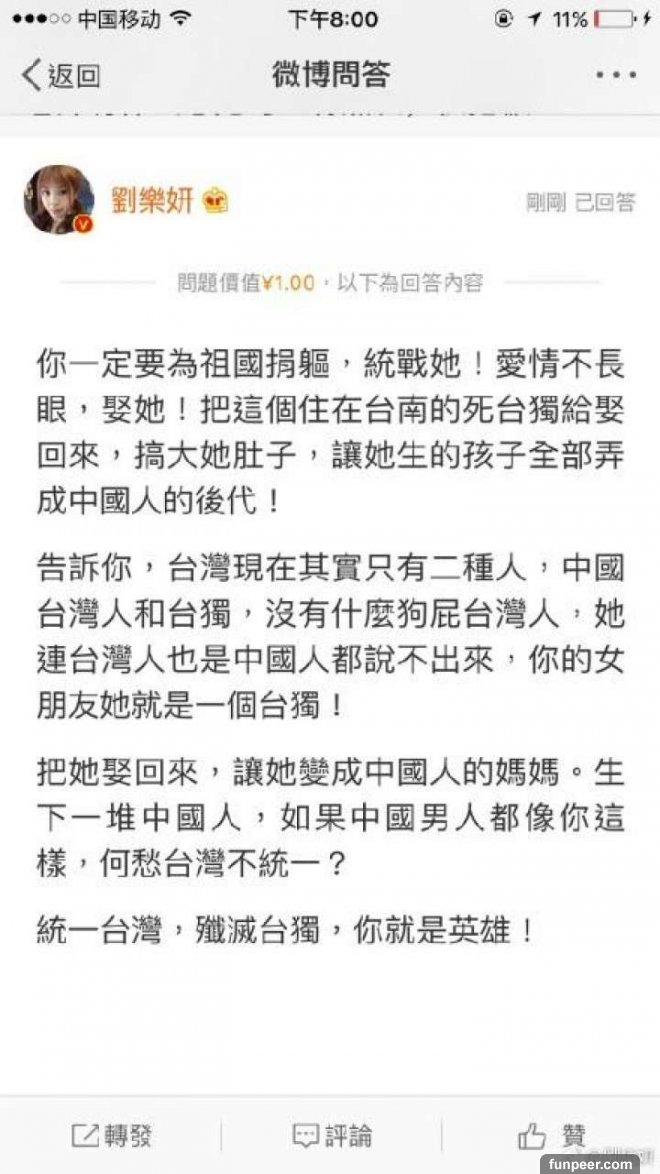Open 劉樂妍's profile avatar
This screenshot has height=1174, width=660.
pos(58,199)
